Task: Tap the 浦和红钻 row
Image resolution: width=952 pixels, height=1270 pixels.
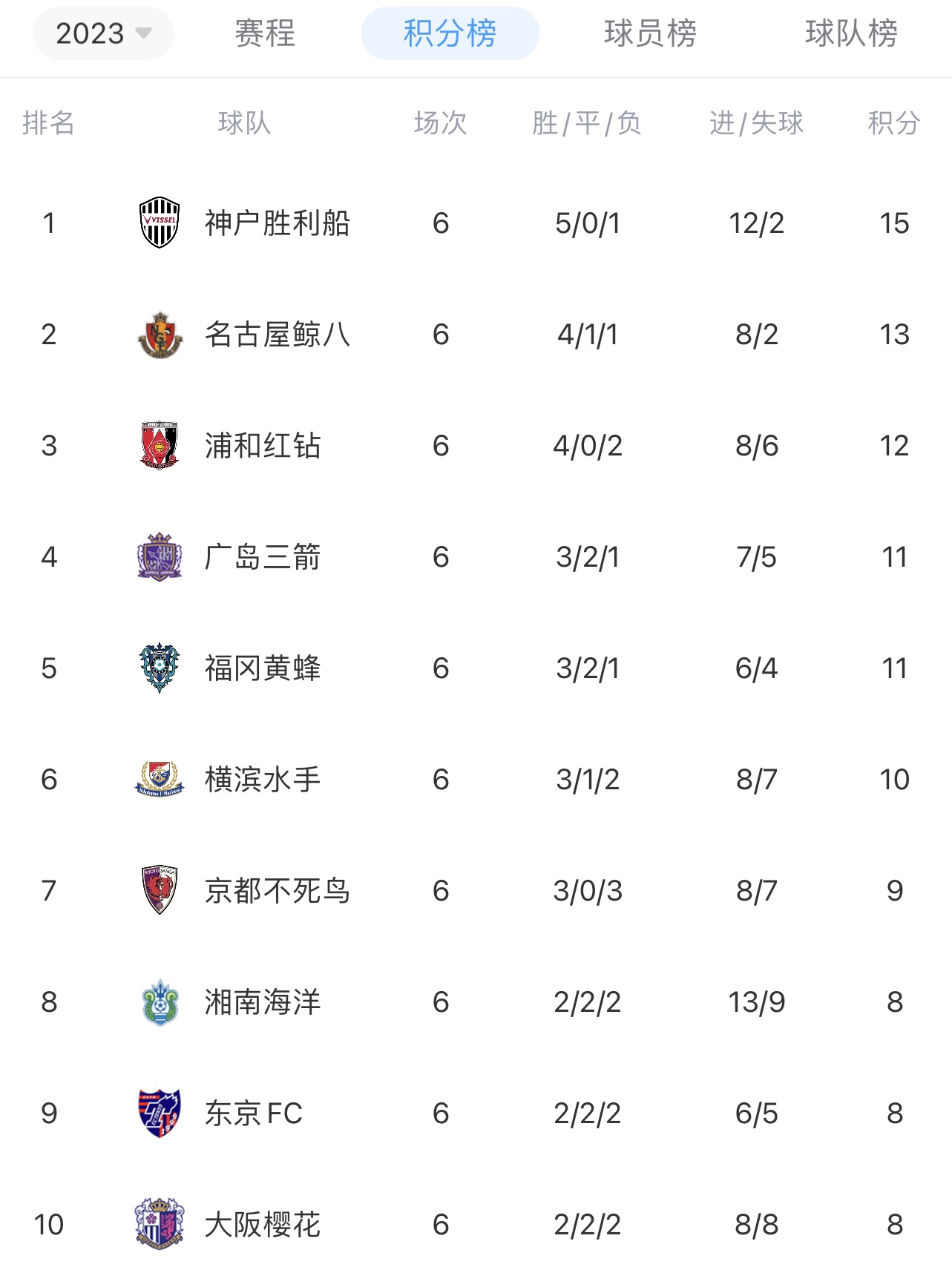Action: pos(263,446)
